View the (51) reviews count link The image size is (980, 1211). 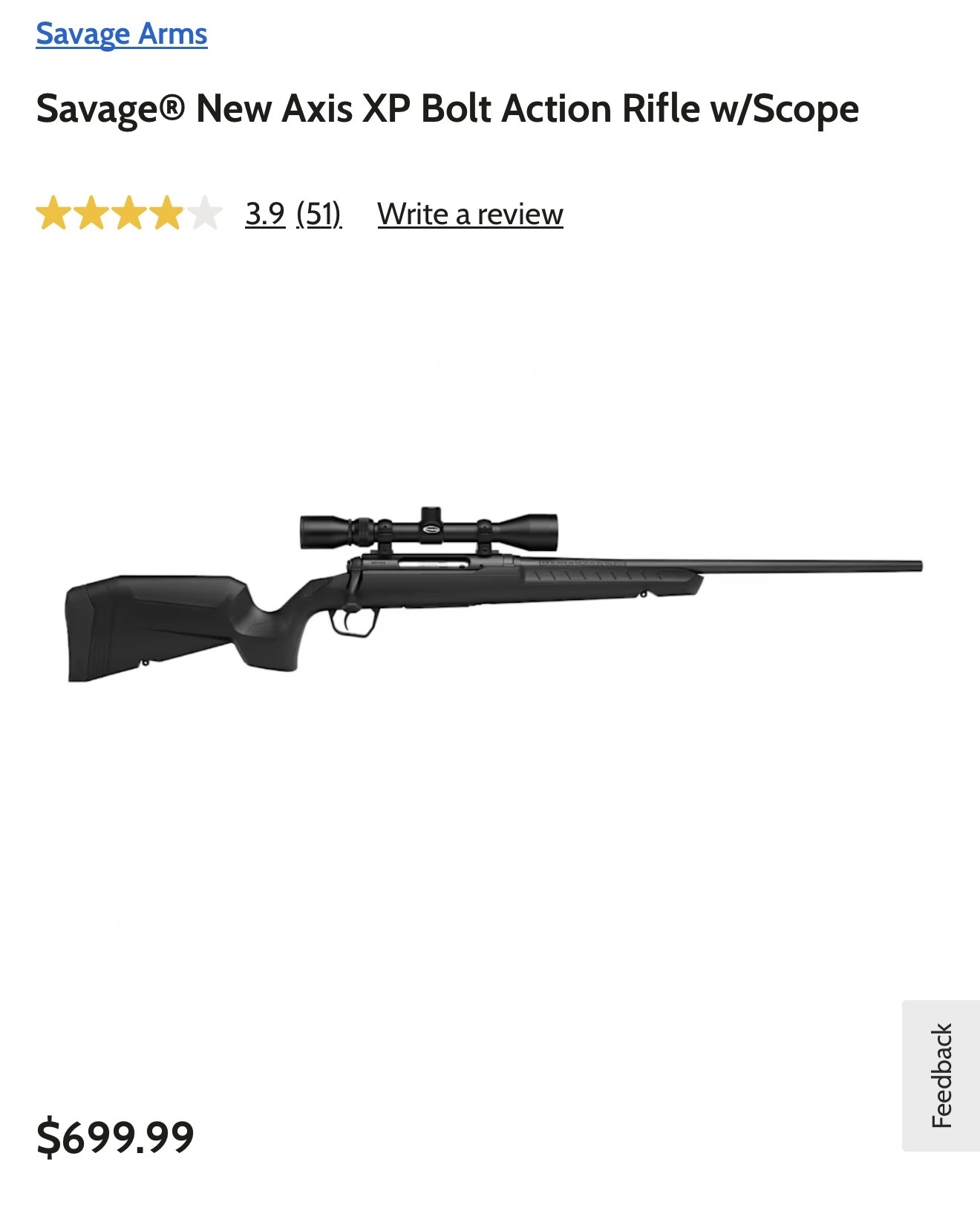319,214
